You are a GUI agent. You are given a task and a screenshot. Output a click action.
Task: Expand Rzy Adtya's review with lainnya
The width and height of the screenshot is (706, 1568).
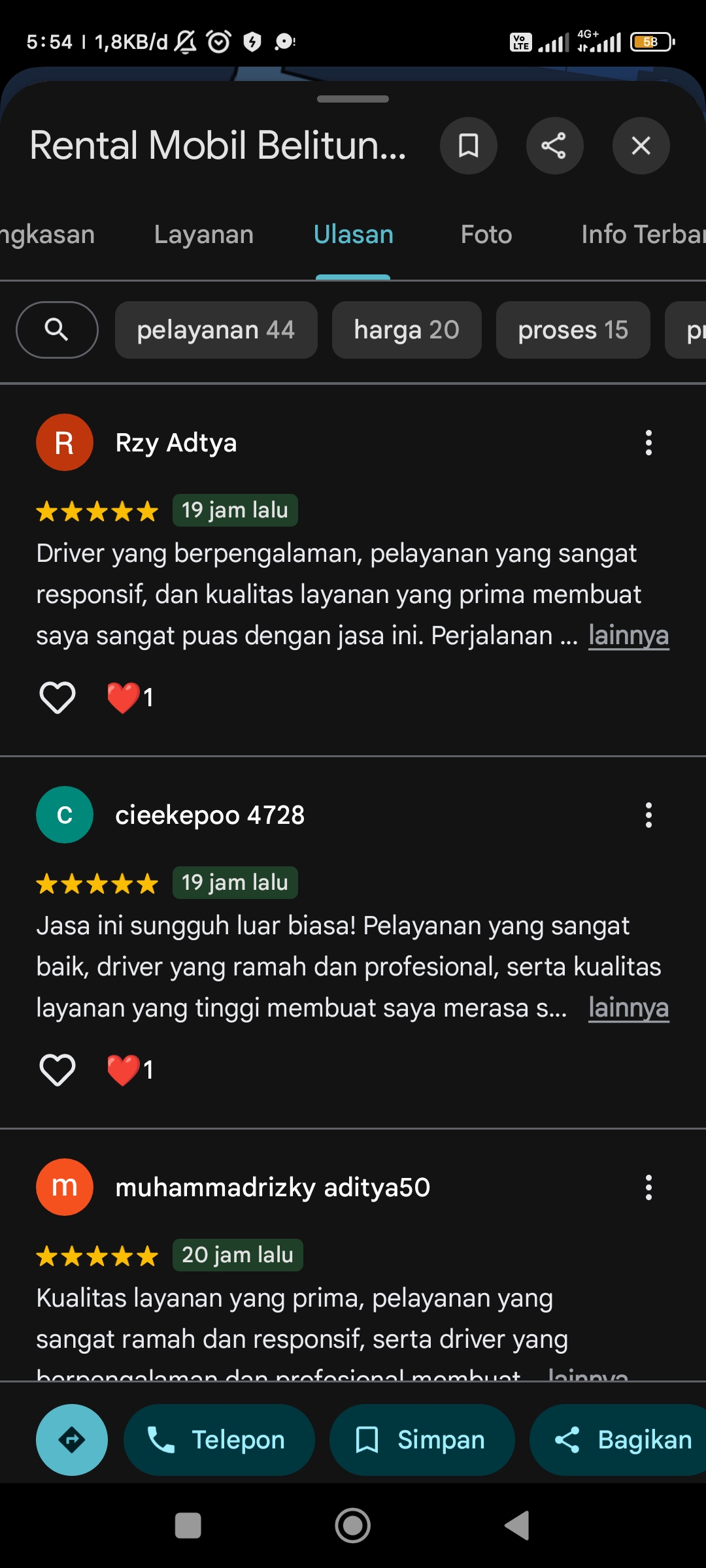(x=628, y=636)
